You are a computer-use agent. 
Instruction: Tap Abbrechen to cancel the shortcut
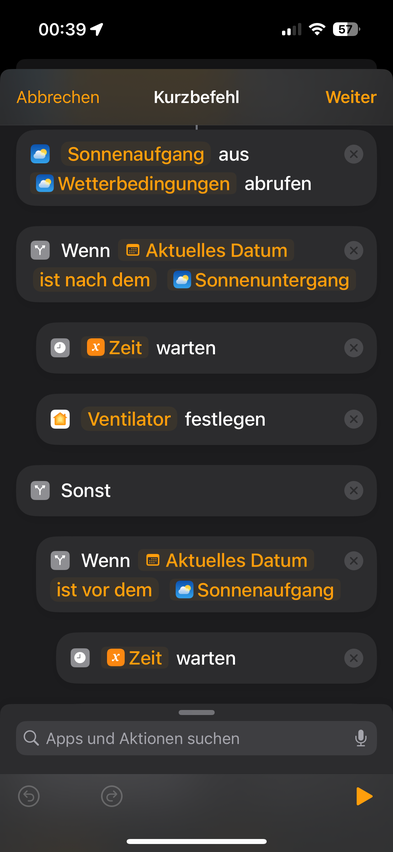tap(58, 98)
